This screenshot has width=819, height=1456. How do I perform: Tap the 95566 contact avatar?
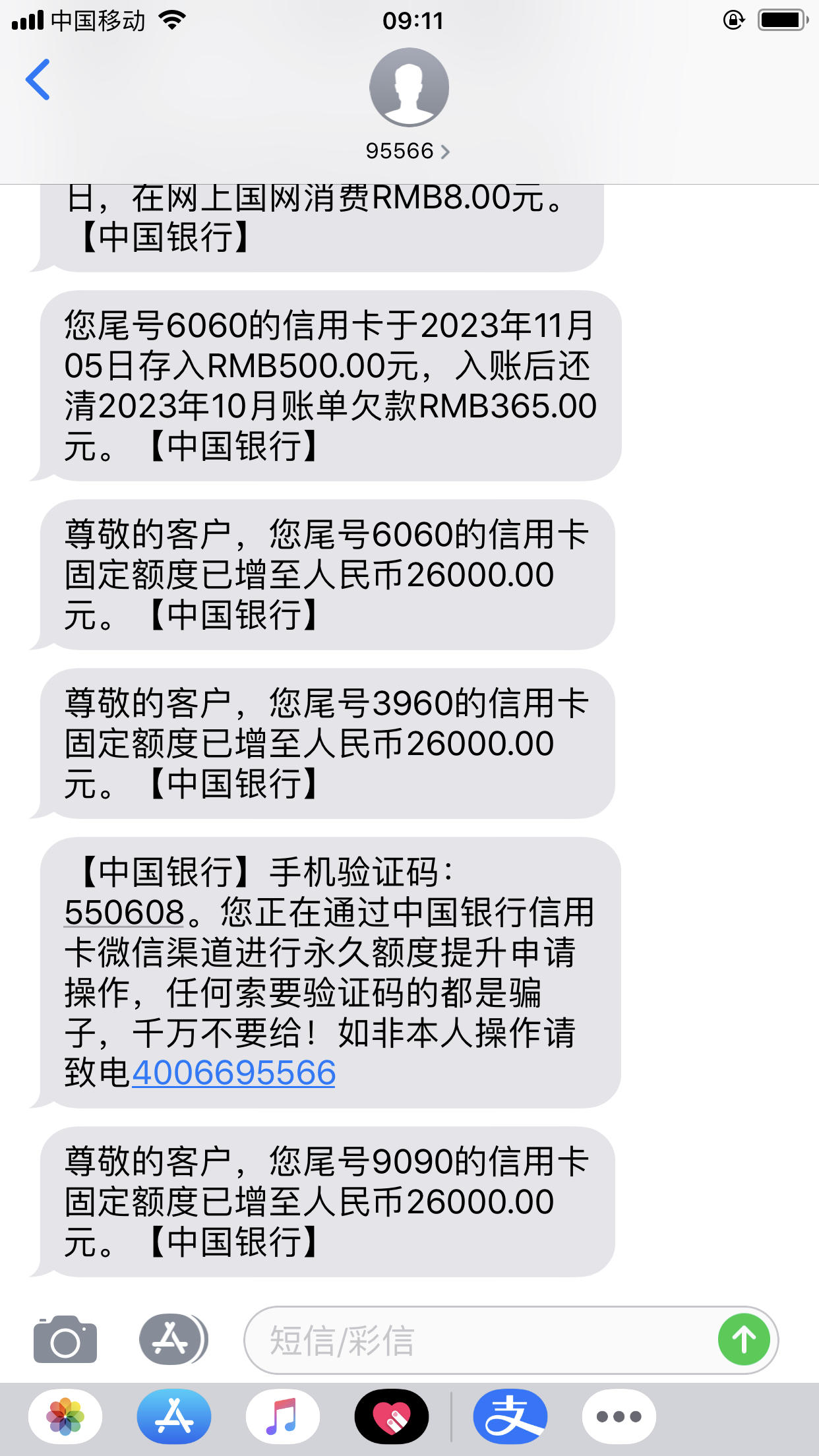[x=409, y=86]
